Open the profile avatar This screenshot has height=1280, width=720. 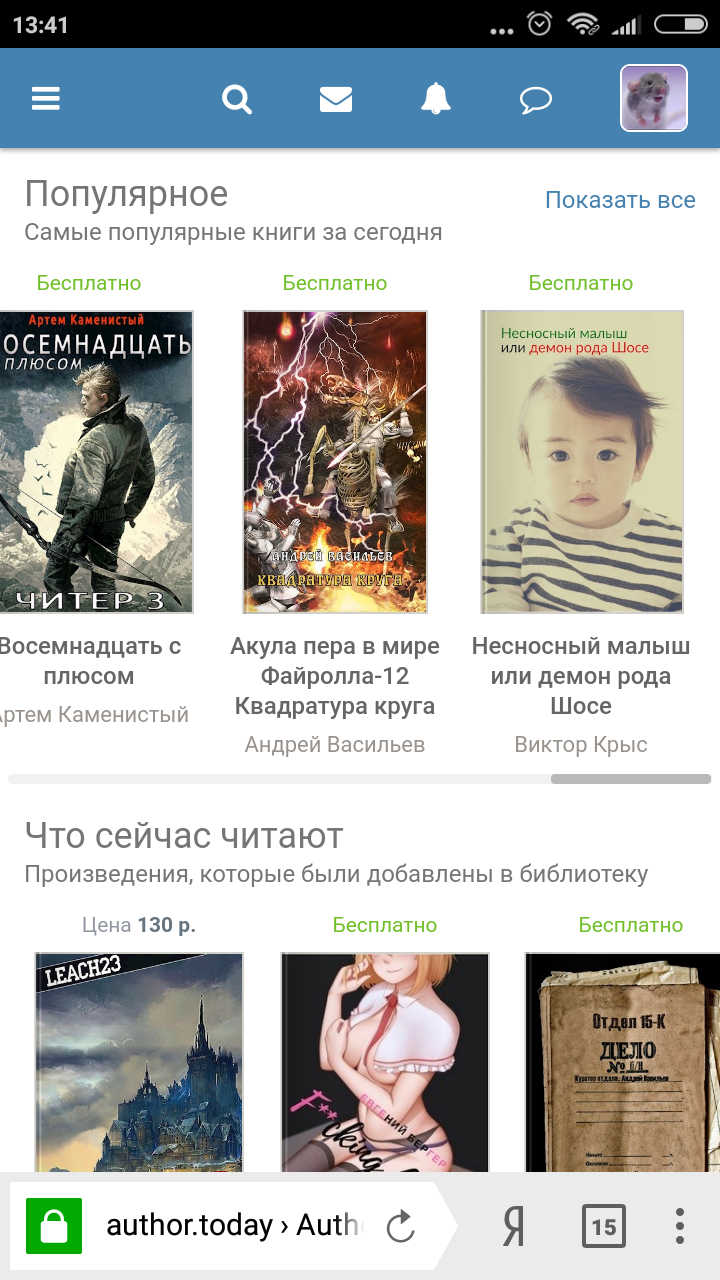[654, 99]
